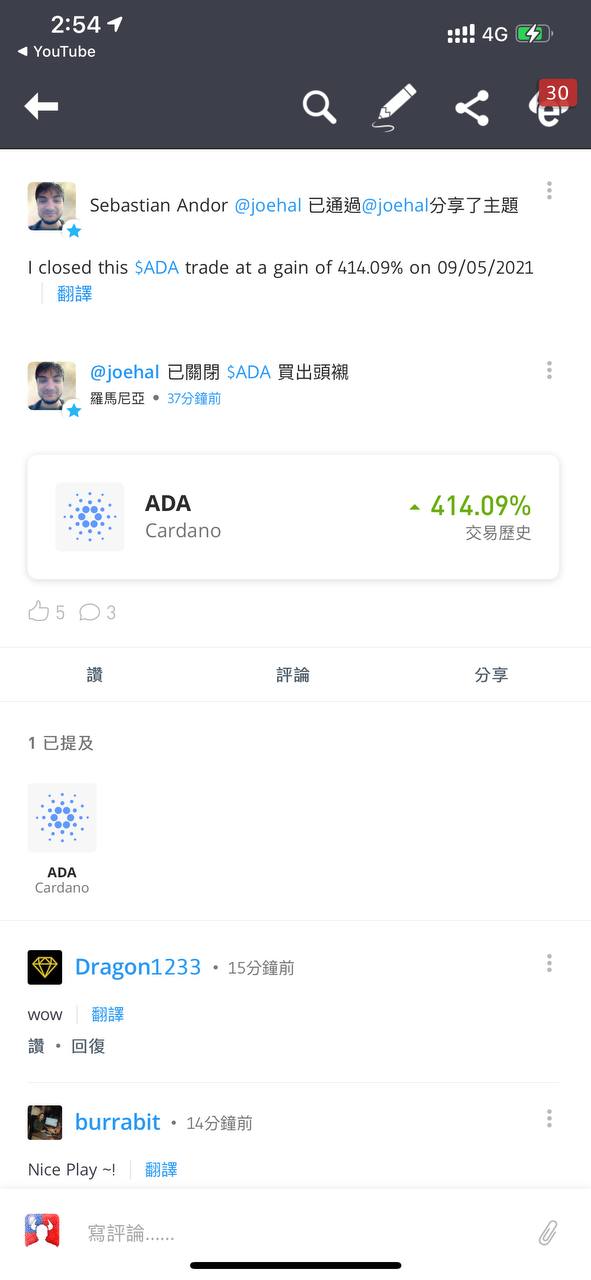Screen dimensions: 591x1280
Task: Attach a file with the paperclip
Action: click(547, 1232)
